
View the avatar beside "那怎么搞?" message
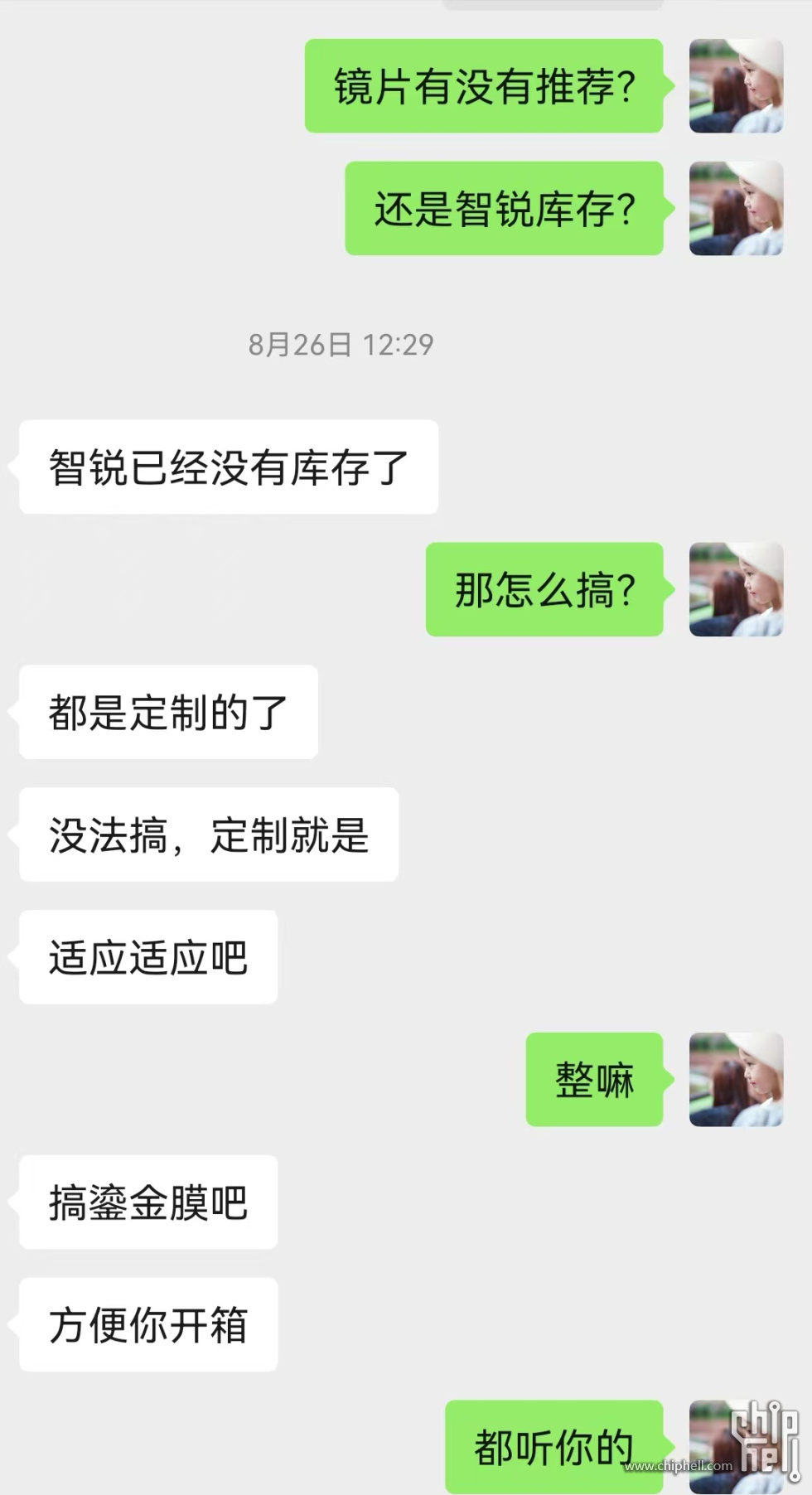click(736, 589)
